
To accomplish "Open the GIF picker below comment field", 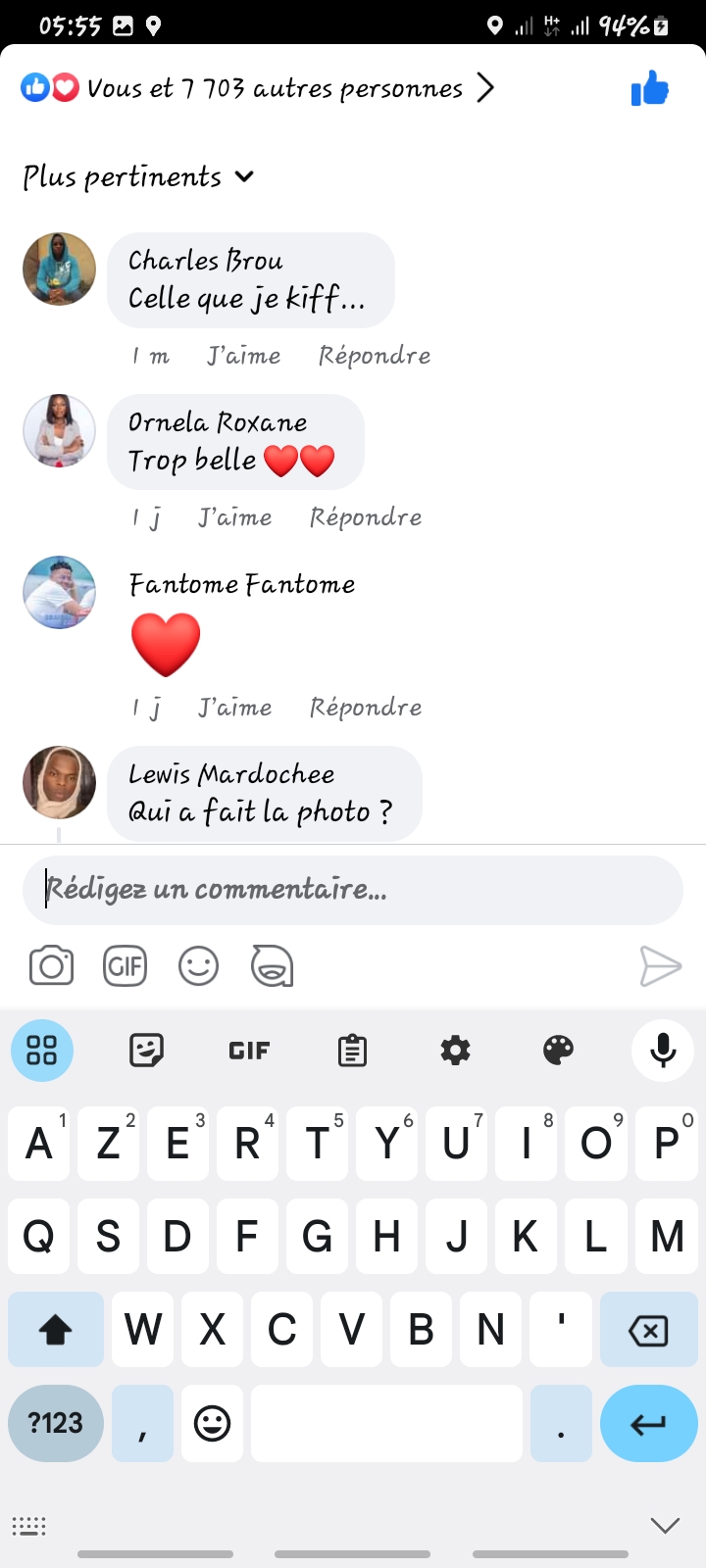I will coord(125,966).
